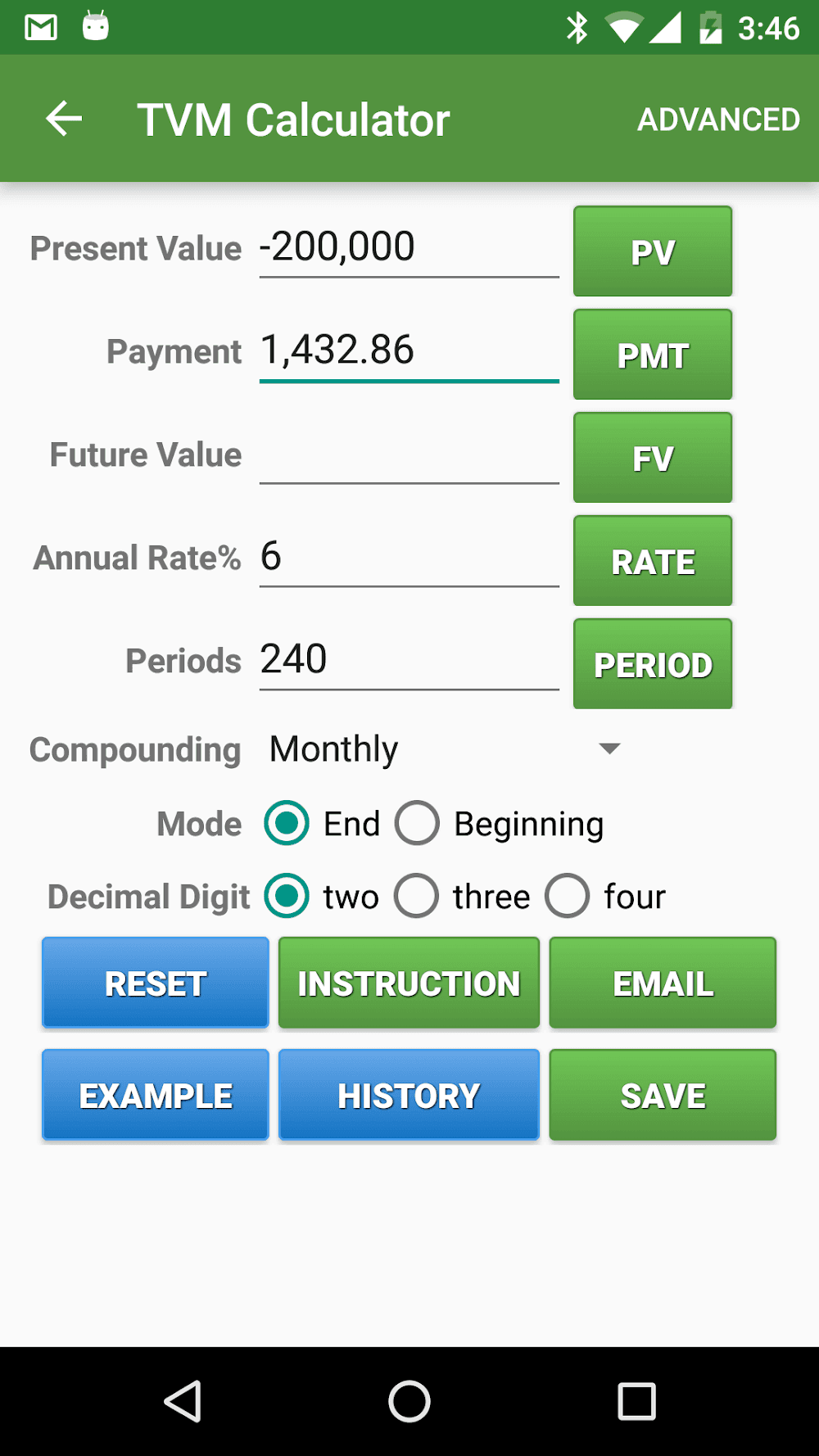Open the HISTORY of calculations
Viewport: 819px width, 1456px height.
point(409,1094)
